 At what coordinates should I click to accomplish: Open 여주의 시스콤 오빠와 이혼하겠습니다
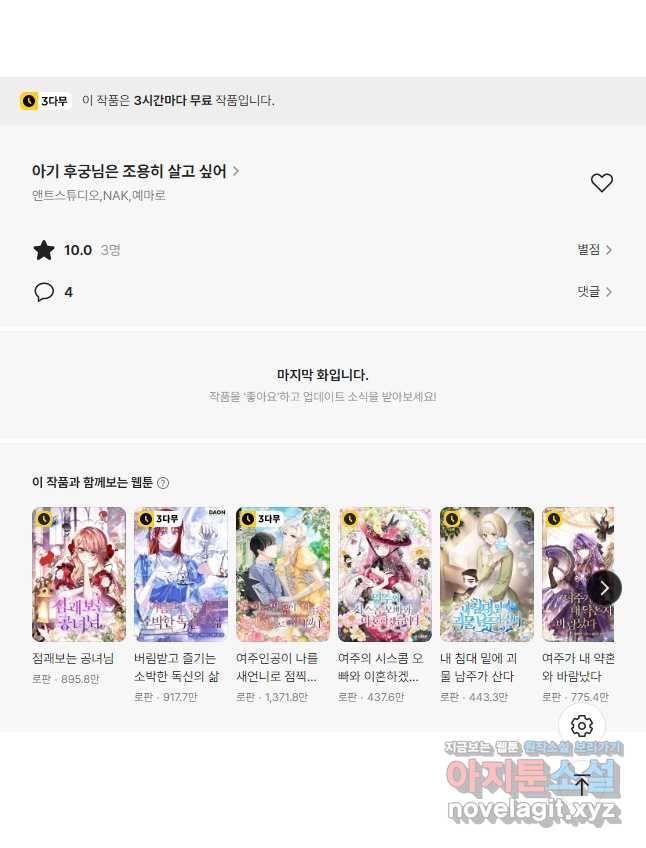[x=385, y=574]
